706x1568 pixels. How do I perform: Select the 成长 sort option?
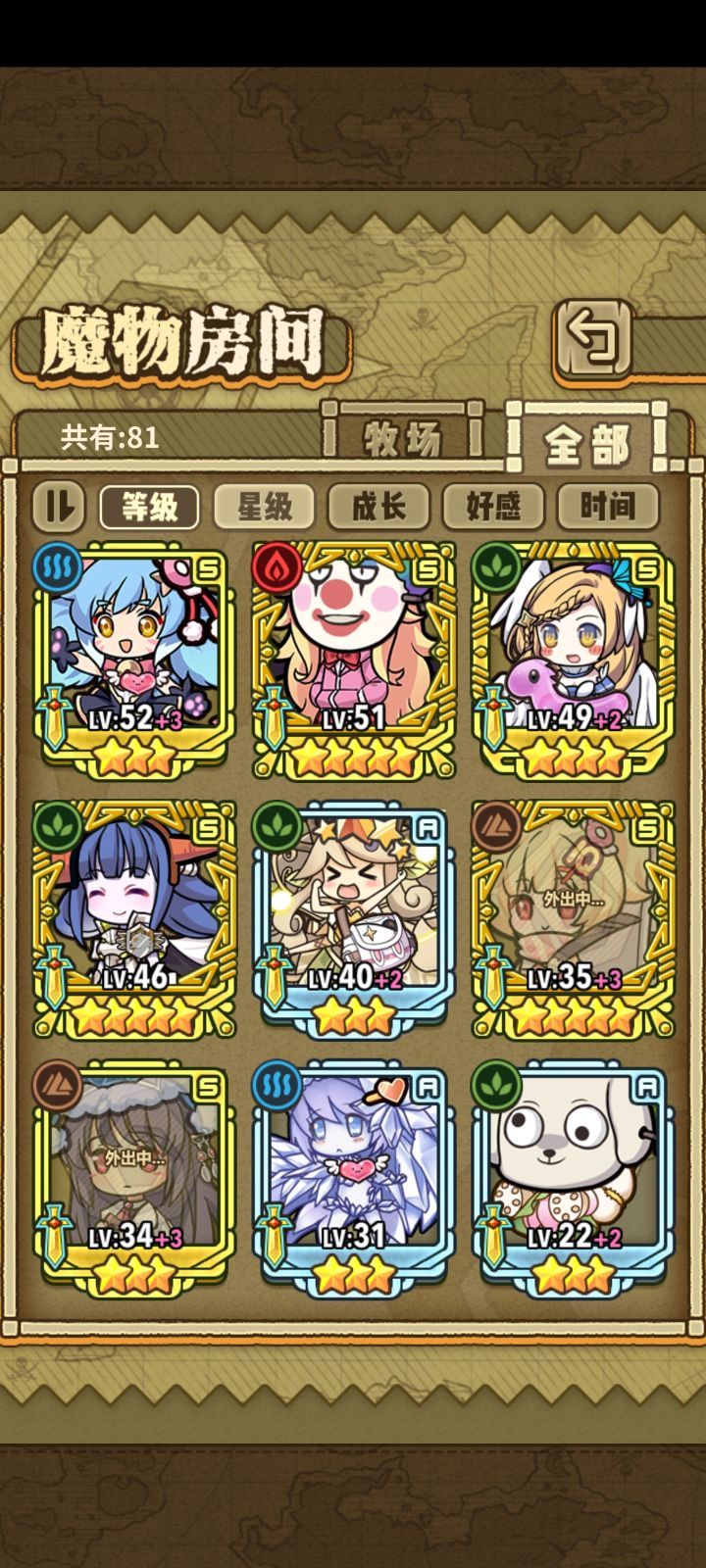point(378,506)
